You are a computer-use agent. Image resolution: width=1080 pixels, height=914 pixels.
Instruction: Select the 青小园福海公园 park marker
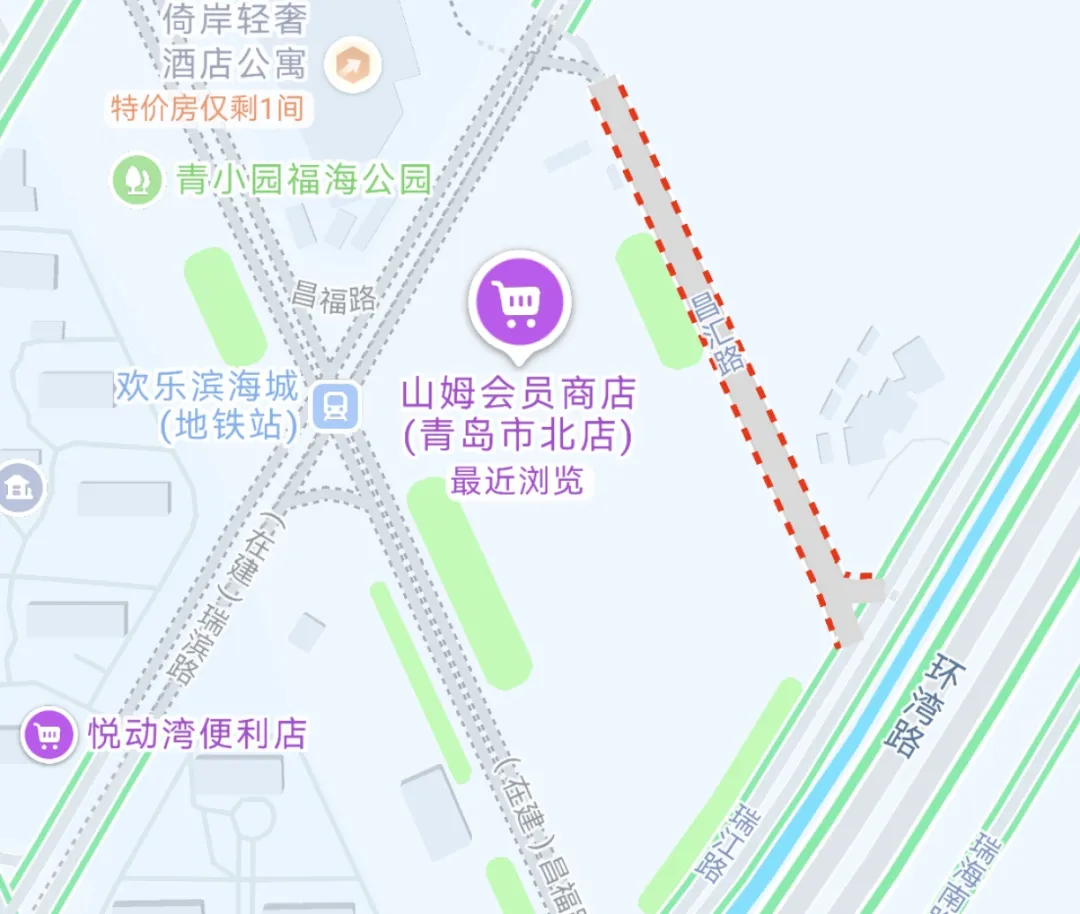click(137, 179)
